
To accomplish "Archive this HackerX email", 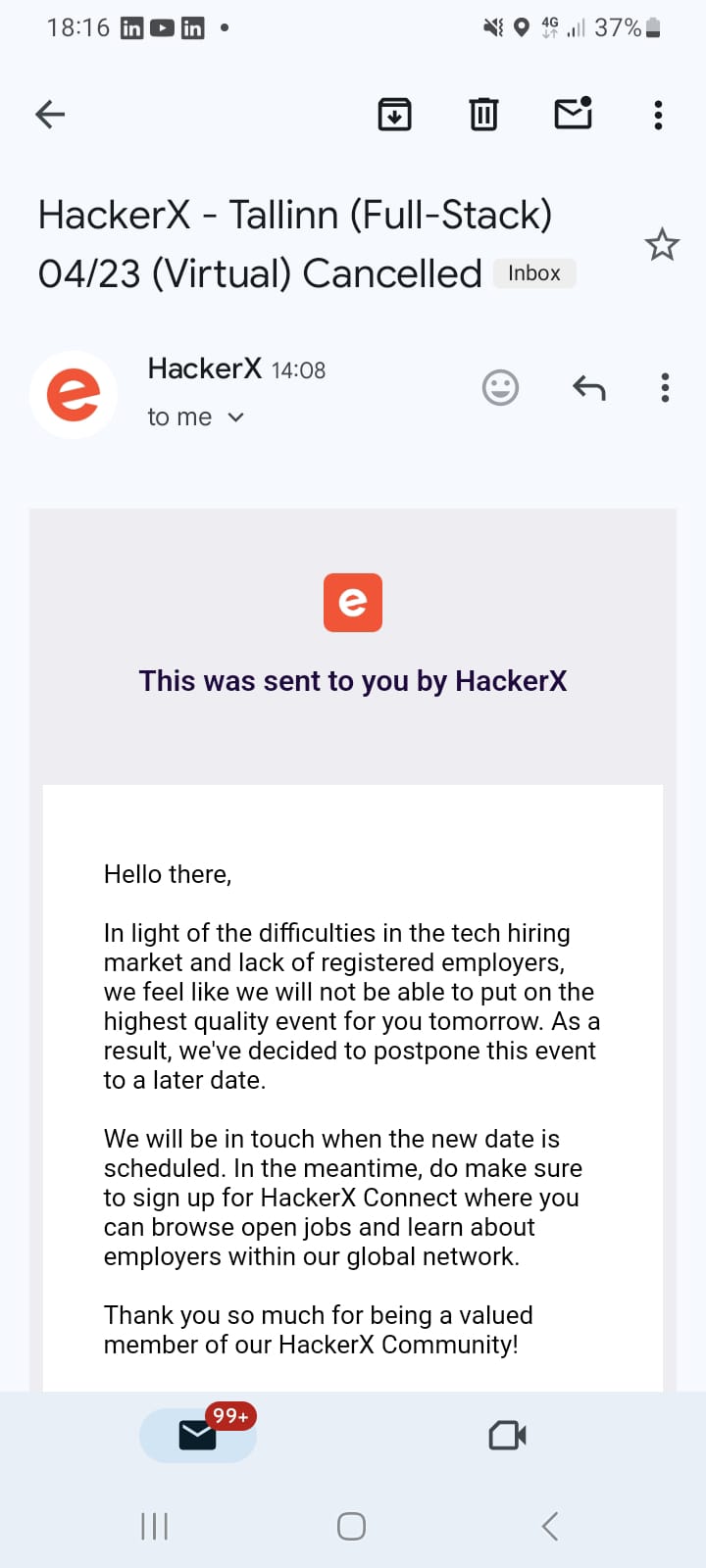I will pyautogui.click(x=394, y=115).
